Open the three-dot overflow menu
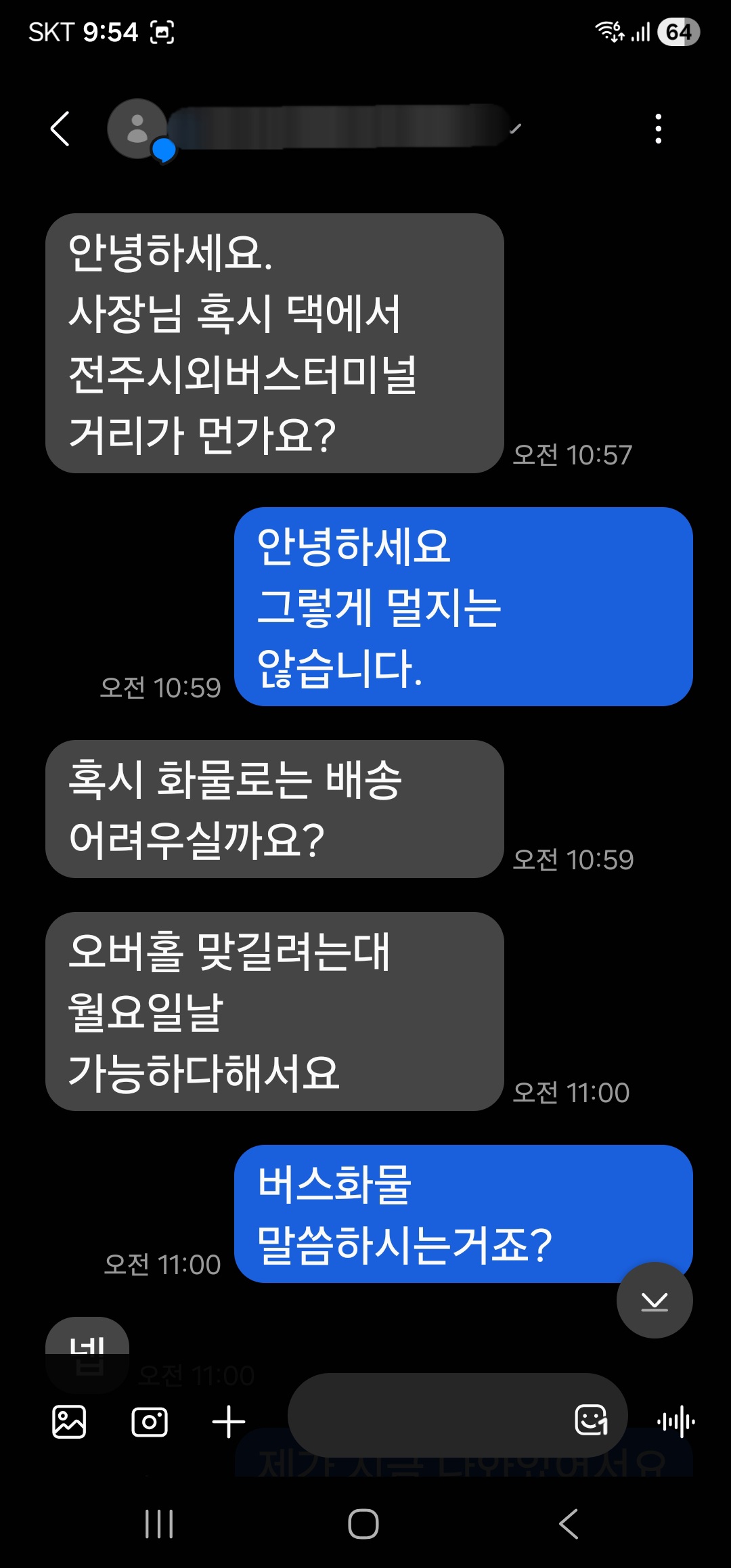The image size is (731, 1568). [x=658, y=129]
